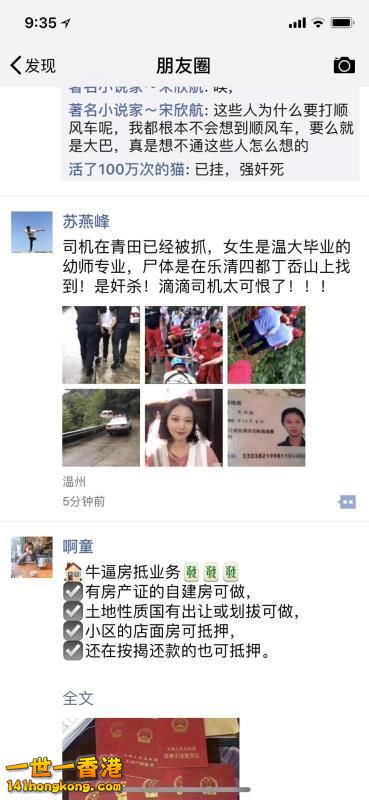Open the ID card photo in 苏燕峰's post
369x800 pixels.
click(266, 428)
